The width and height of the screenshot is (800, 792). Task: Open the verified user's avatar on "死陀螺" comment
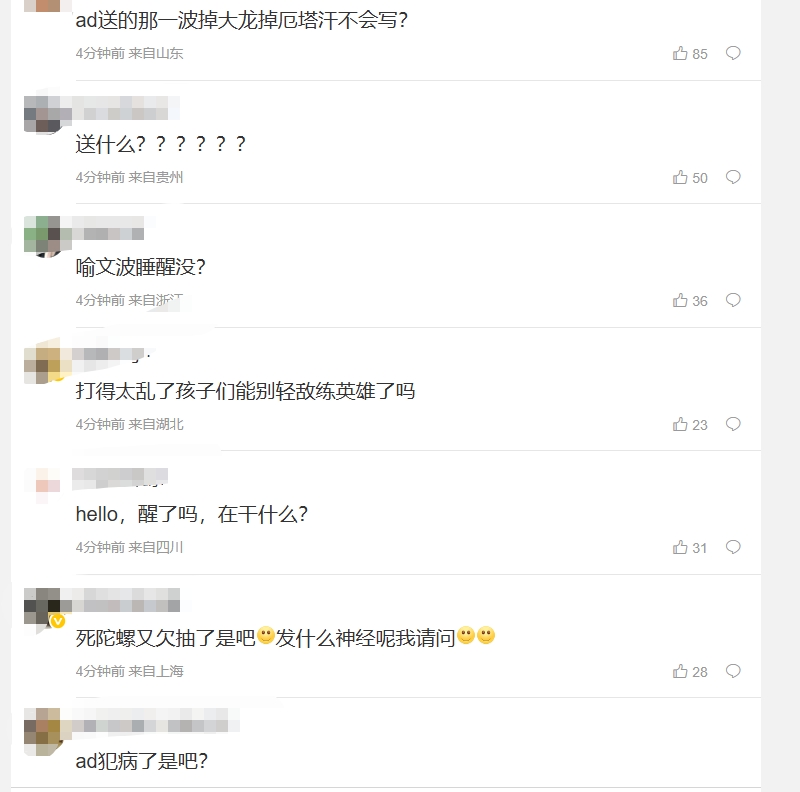[x=42, y=606]
